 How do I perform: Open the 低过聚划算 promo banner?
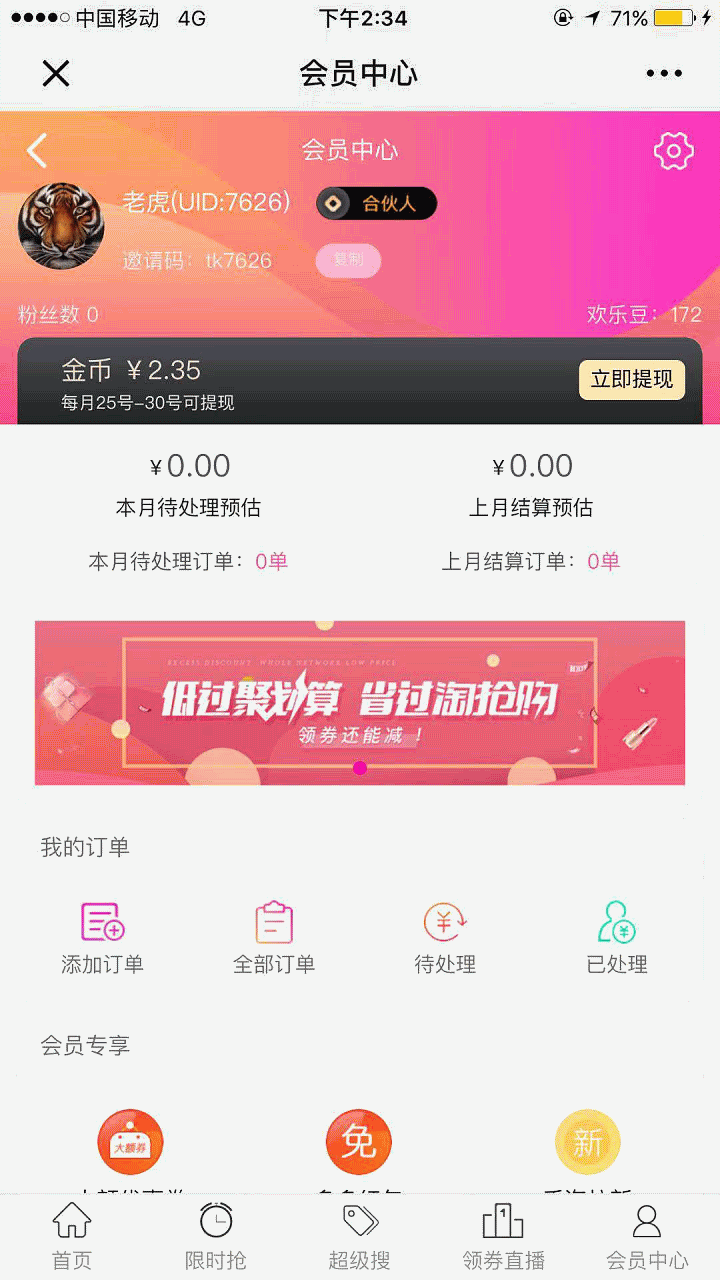coord(360,702)
